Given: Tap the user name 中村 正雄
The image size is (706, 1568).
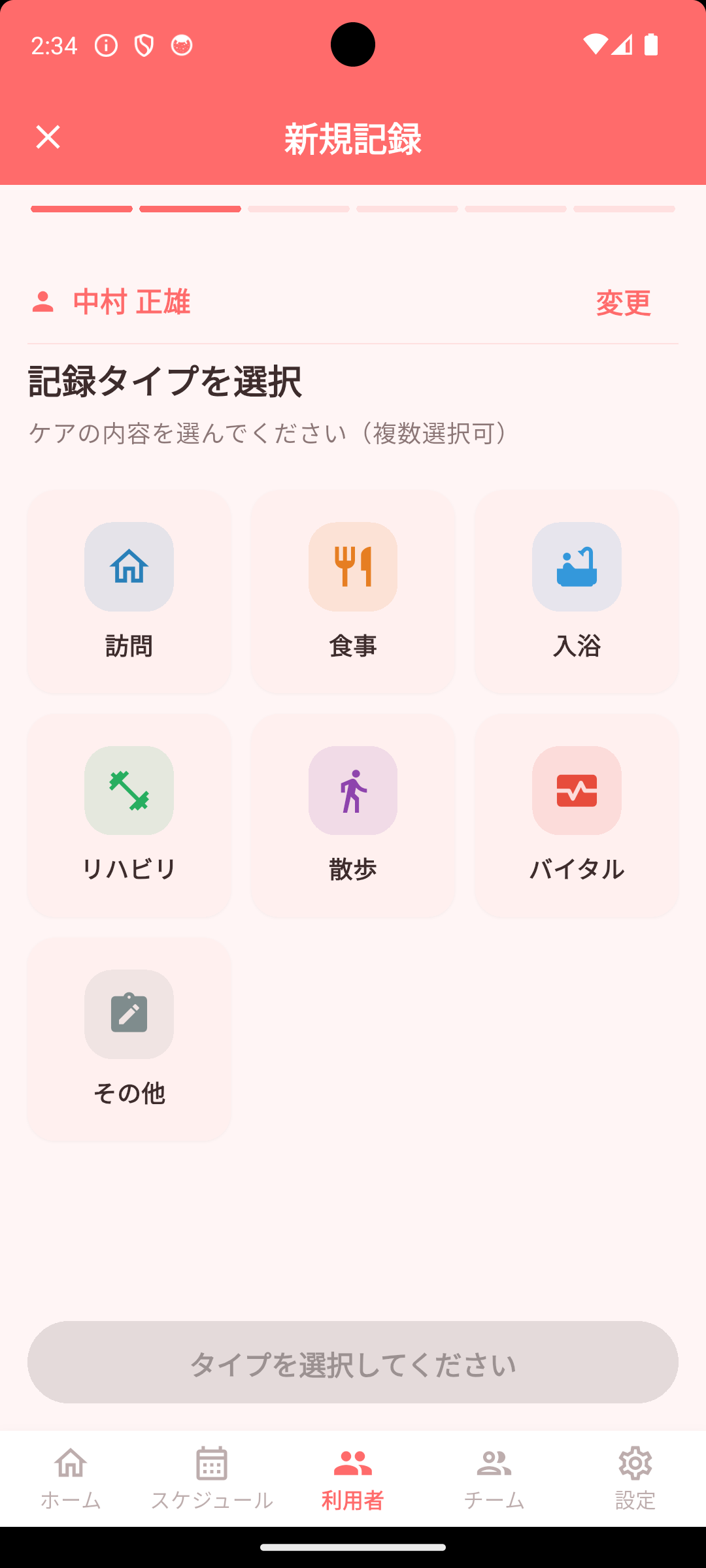Looking at the screenshot, I should (x=131, y=302).
